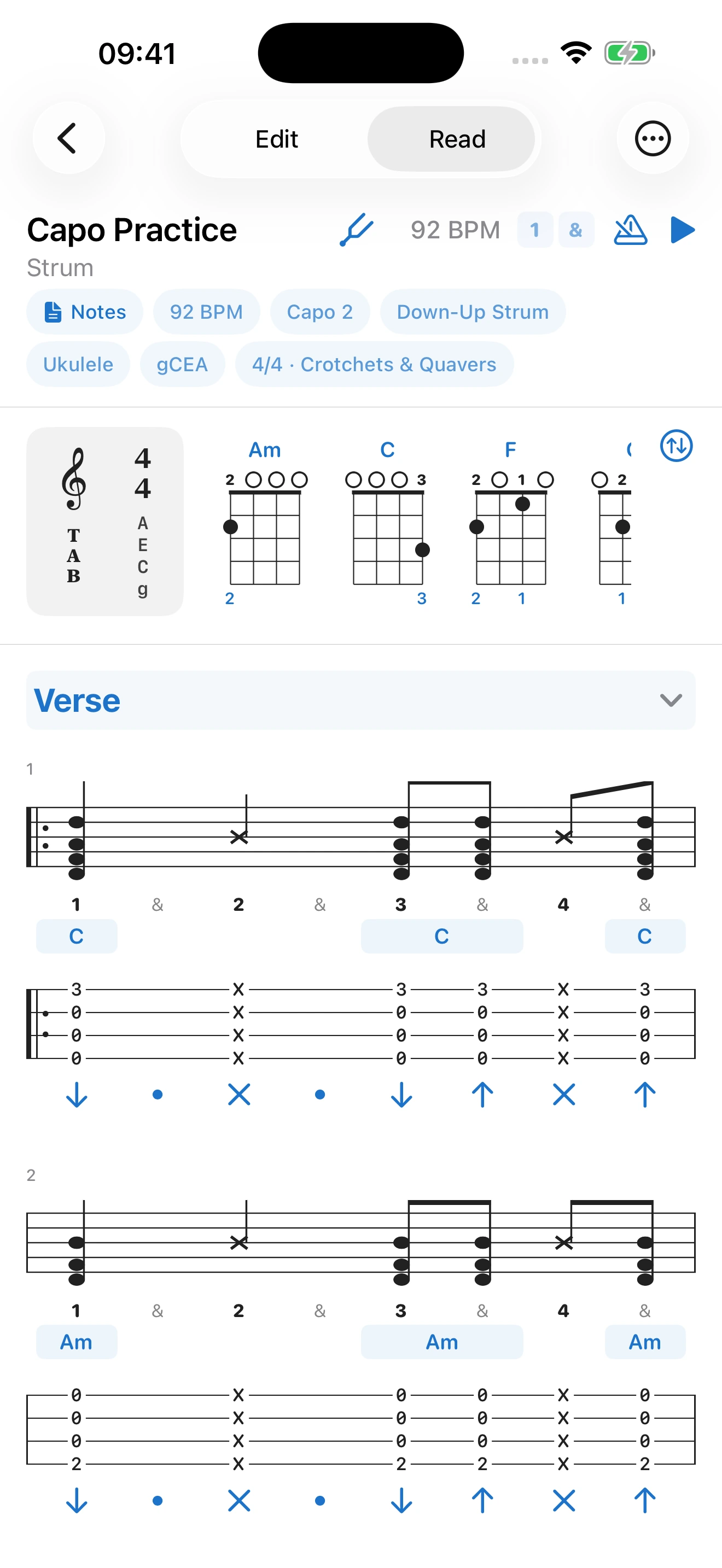Toggle the beat count 1 button
The height and width of the screenshot is (1568, 722).
tap(534, 230)
